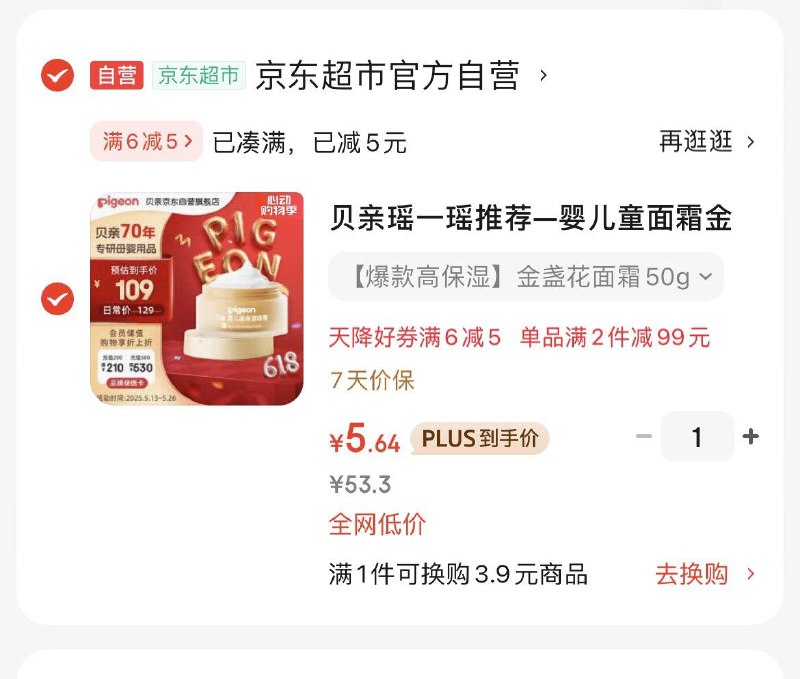The image size is (800, 679).
Task: Uncheck the 京东超市官方自营 store checkbox
Action: coord(57,75)
